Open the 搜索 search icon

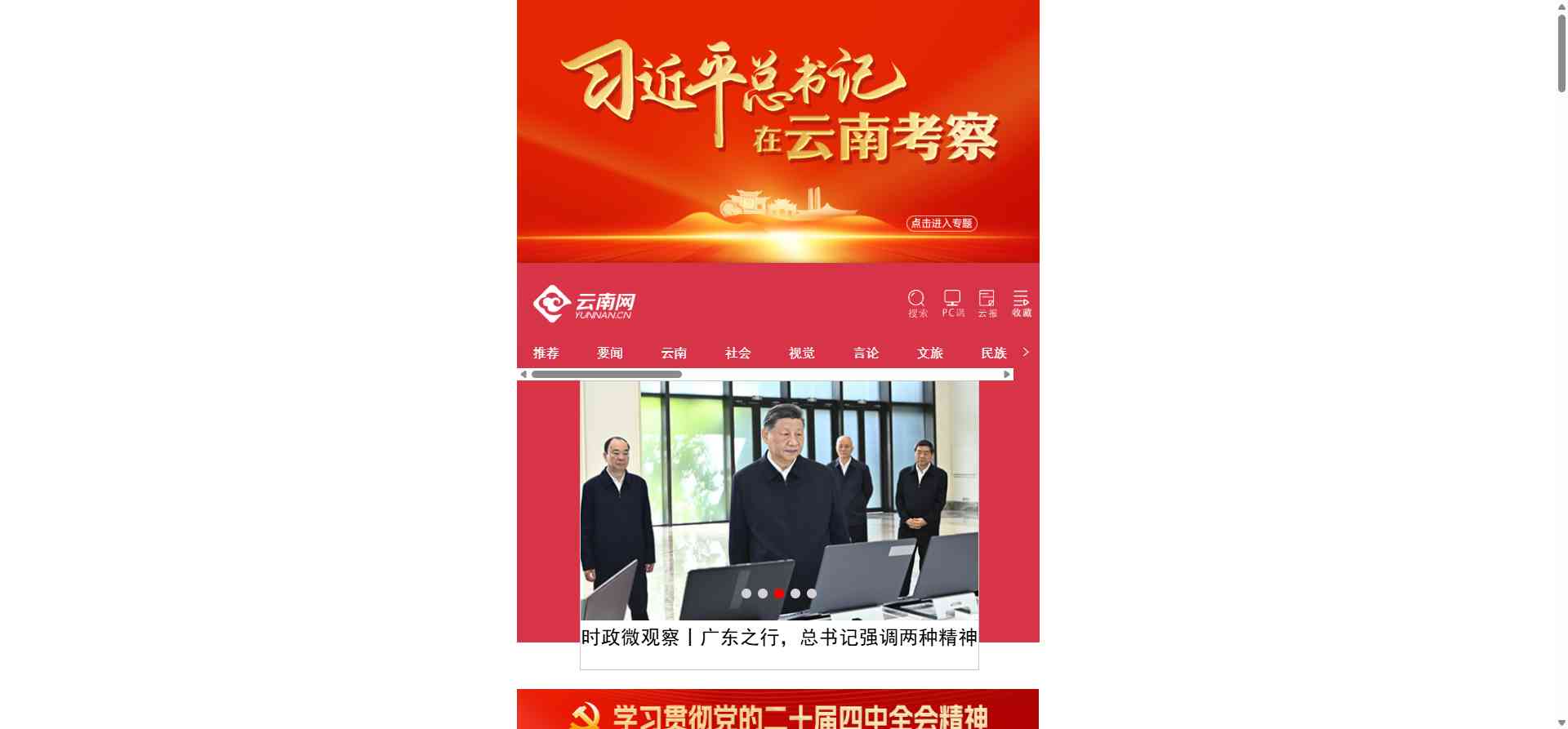pos(917,303)
